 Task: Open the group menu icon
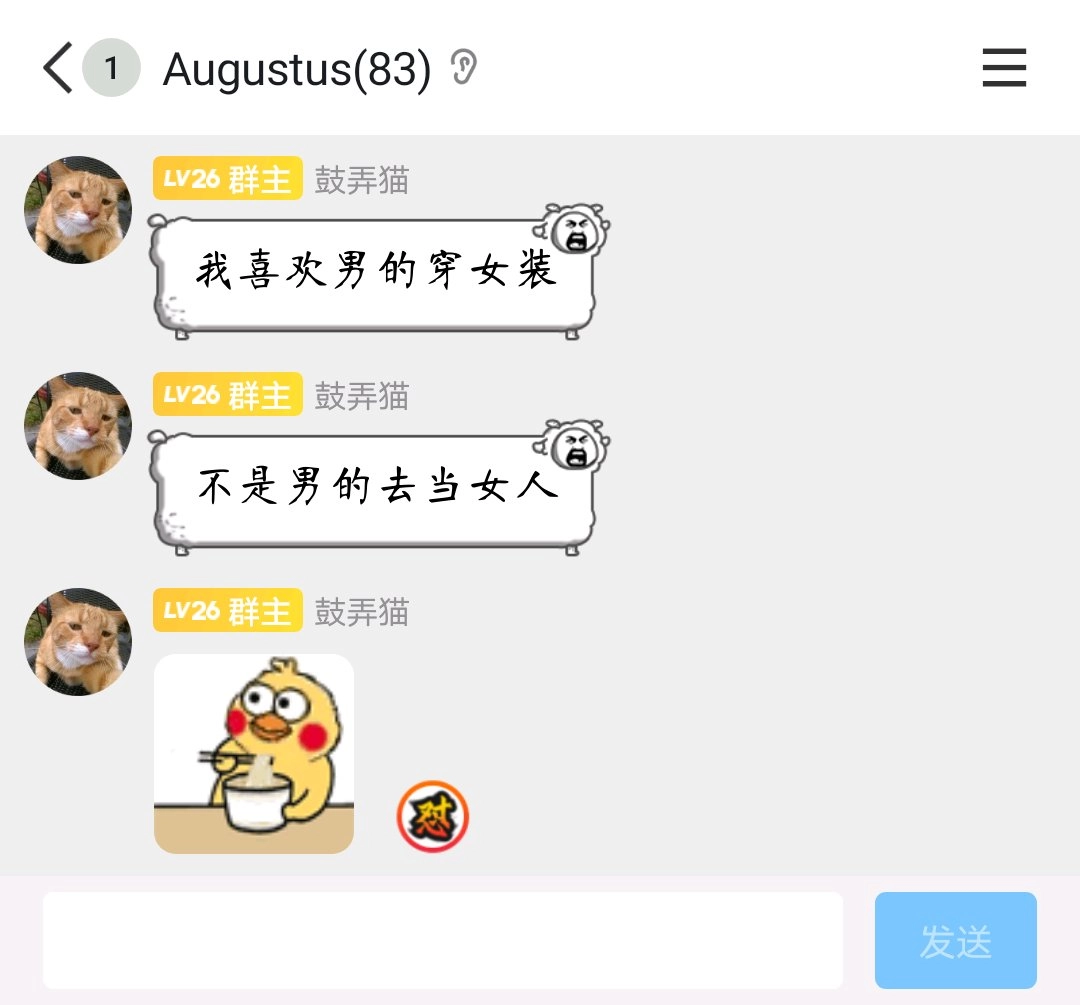tap(1004, 68)
